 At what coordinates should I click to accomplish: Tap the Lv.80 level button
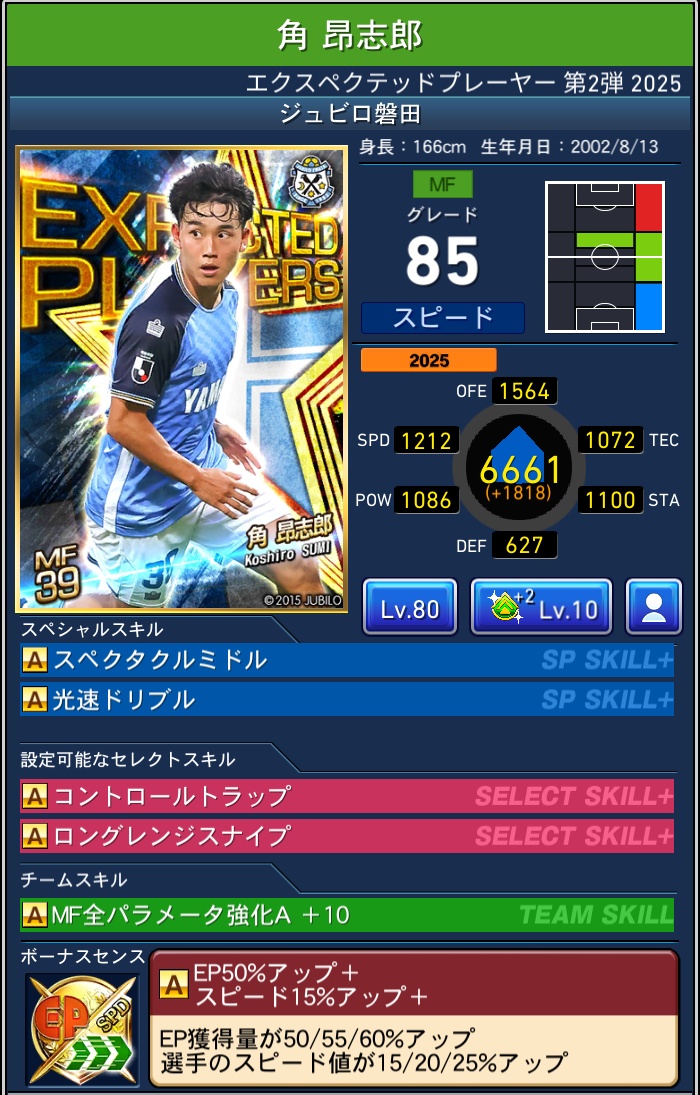click(x=409, y=607)
